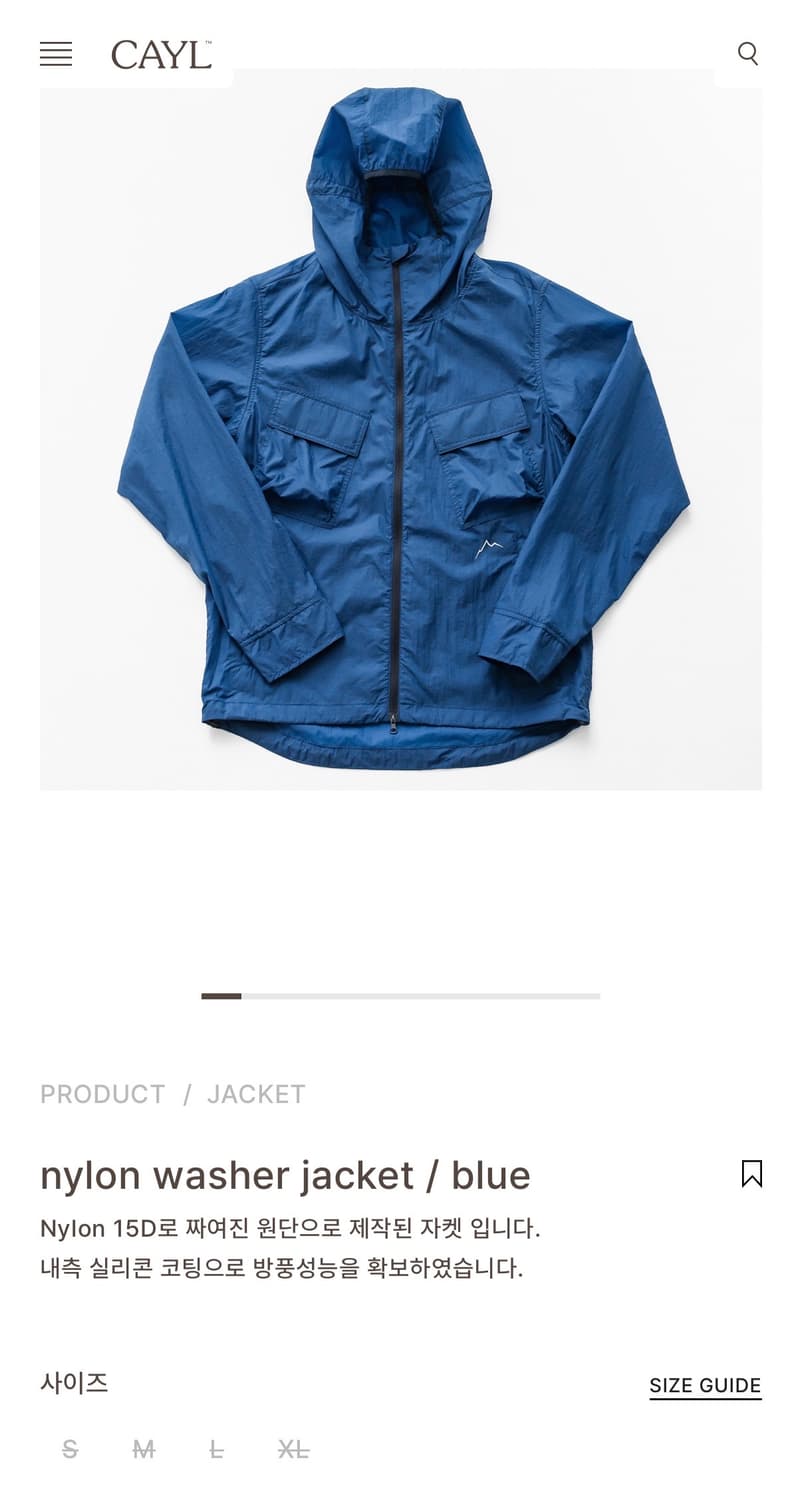
Task: Click the carousel progress bar
Action: click(x=400, y=996)
